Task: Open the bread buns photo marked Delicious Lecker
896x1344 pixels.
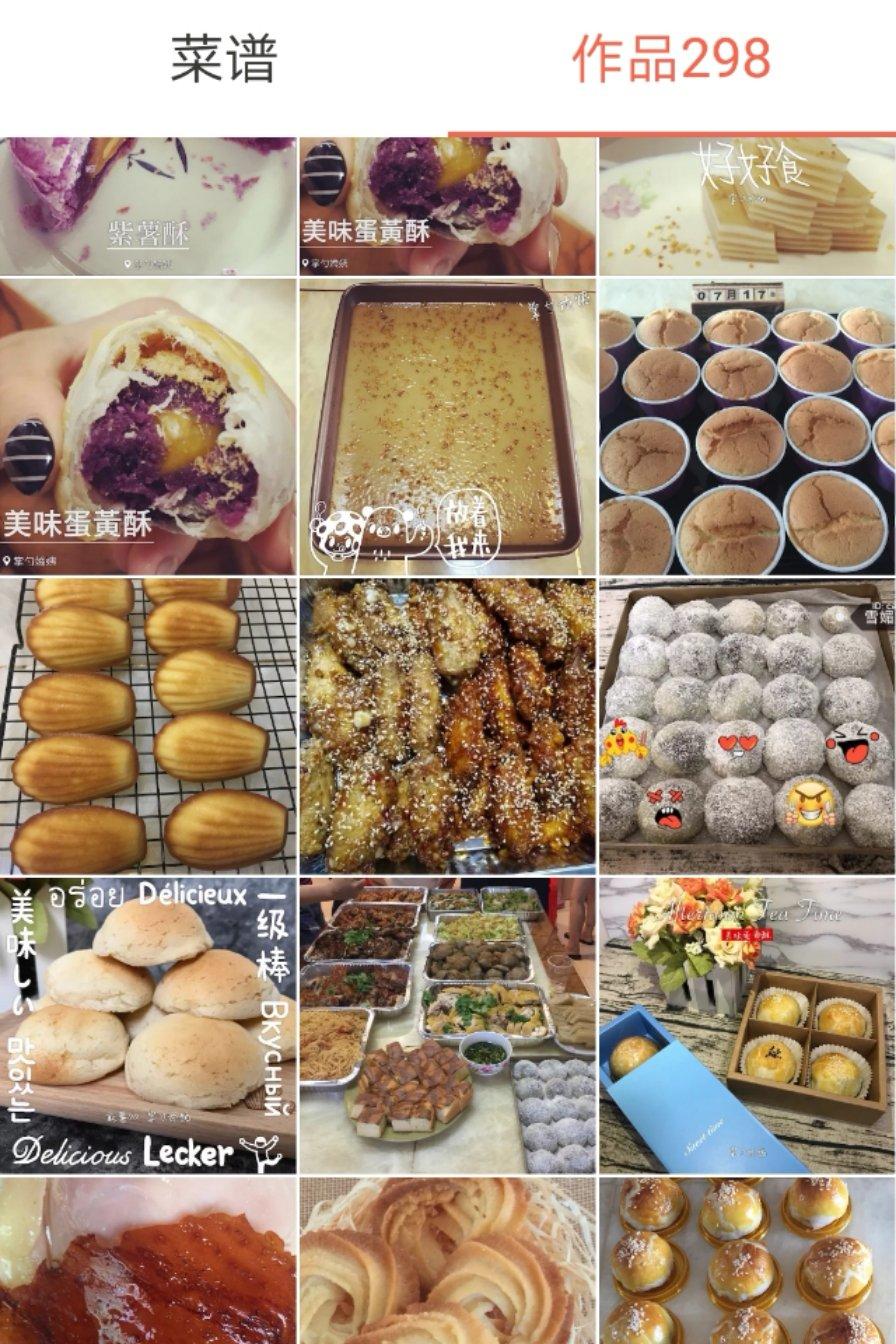Action: (148, 1025)
